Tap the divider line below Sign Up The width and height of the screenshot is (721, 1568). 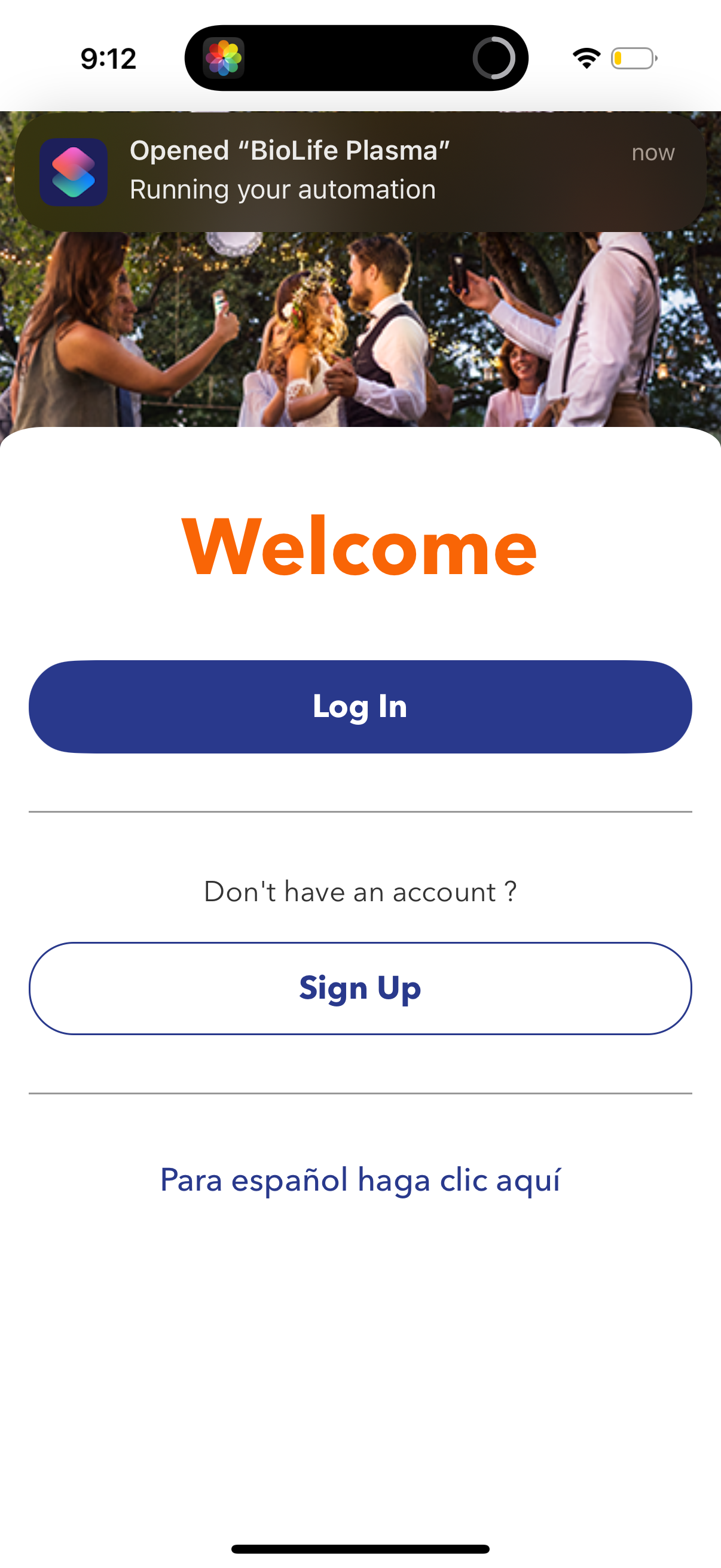(360, 1090)
